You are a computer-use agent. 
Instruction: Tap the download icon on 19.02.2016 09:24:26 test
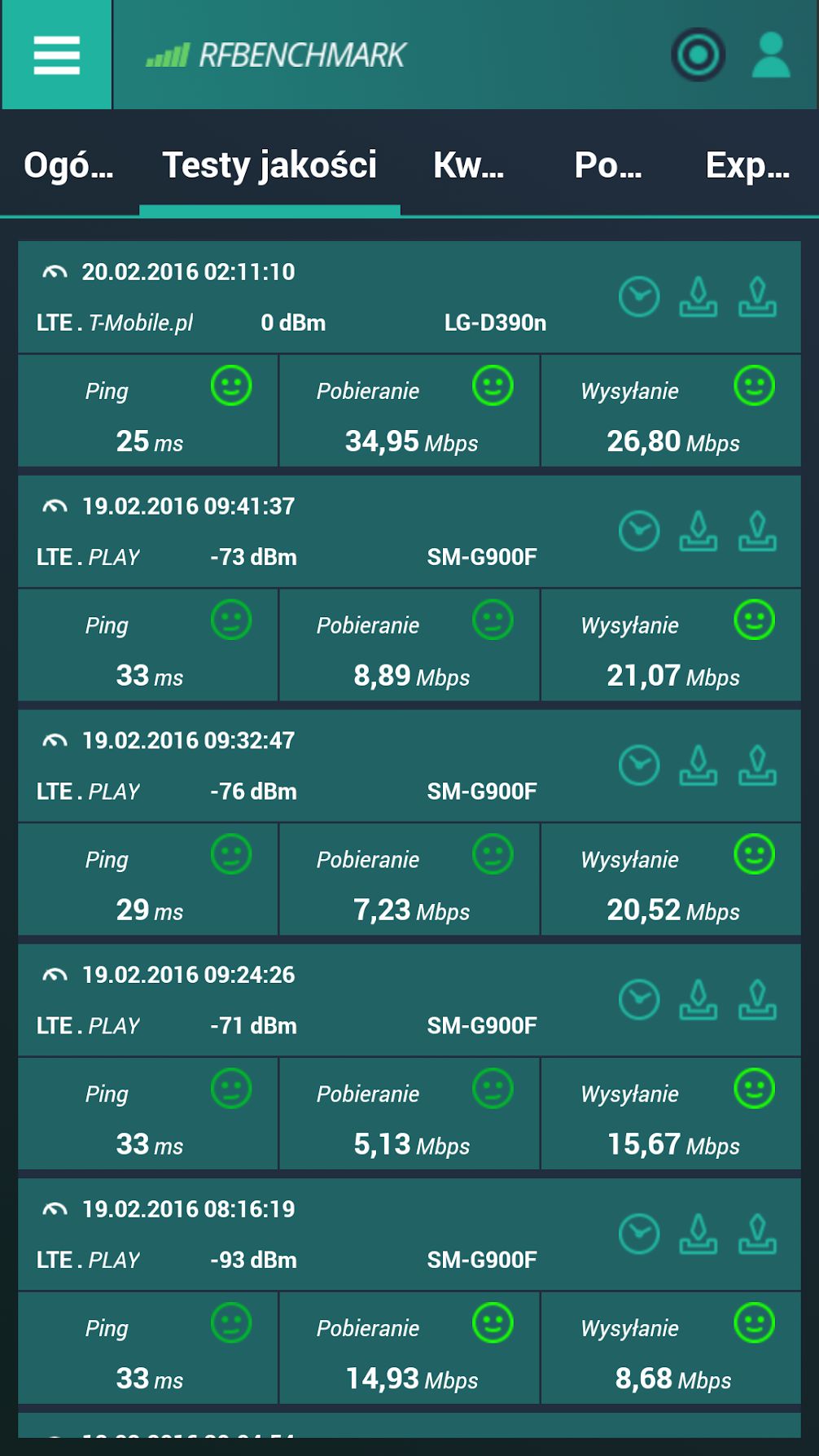coord(699,1000)
